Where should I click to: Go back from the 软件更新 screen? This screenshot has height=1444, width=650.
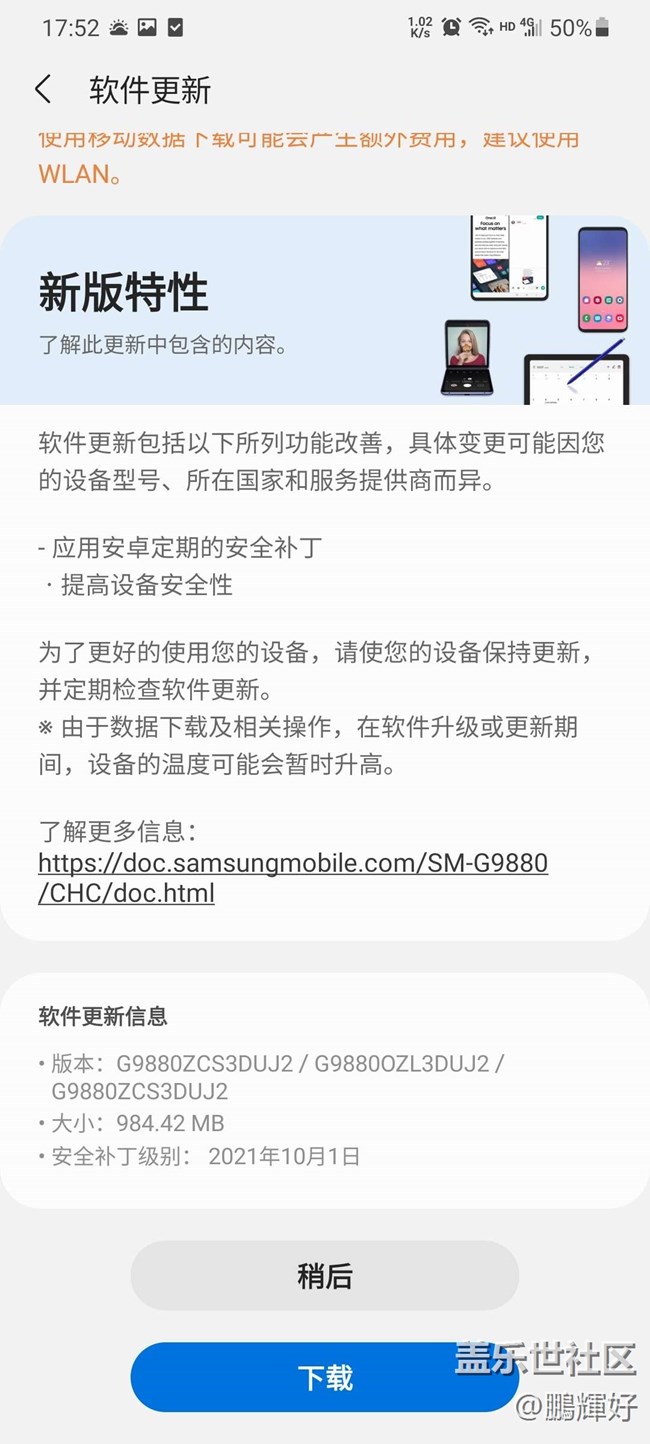coord(43,90)
